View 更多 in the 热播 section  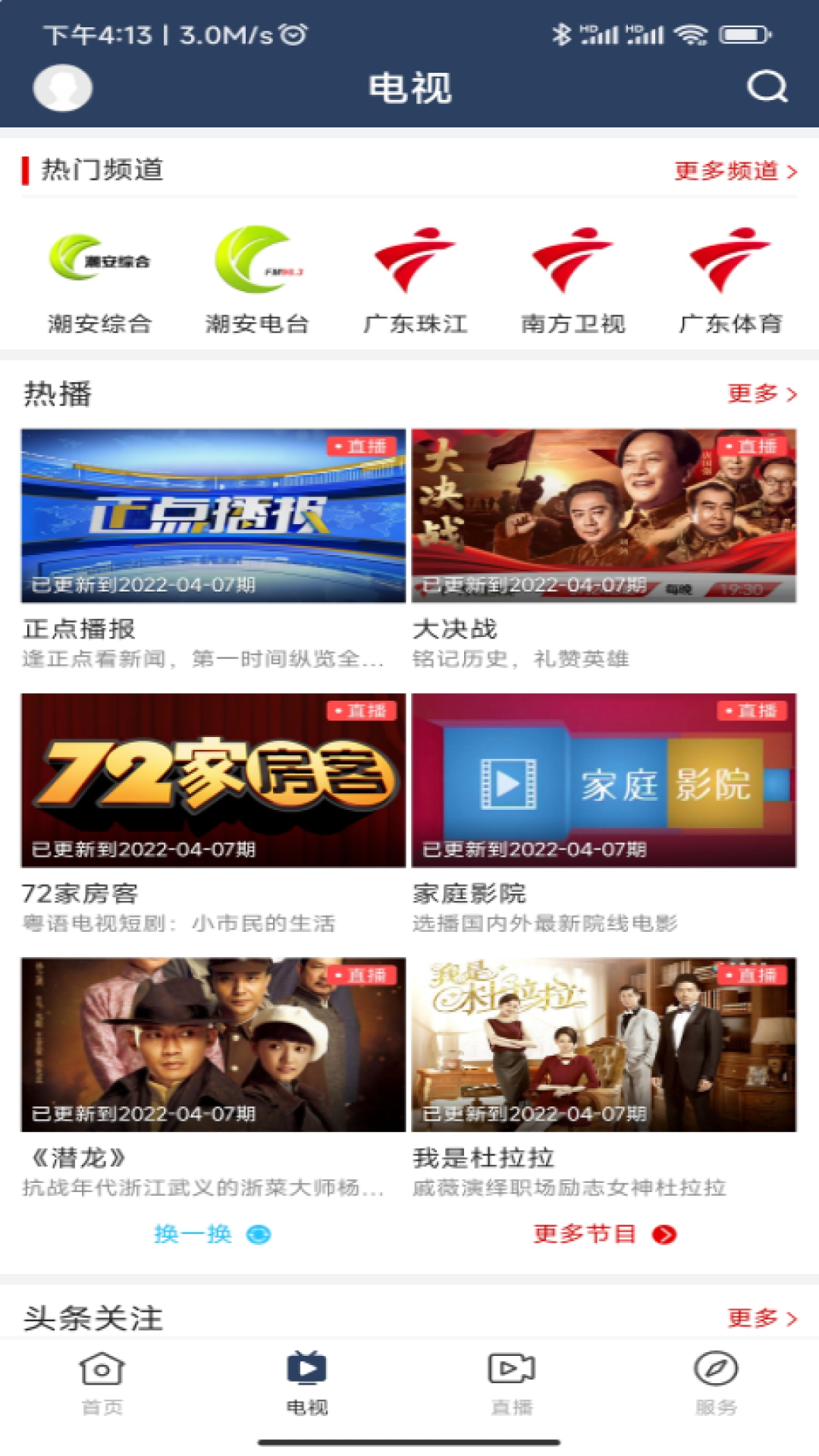761,394
